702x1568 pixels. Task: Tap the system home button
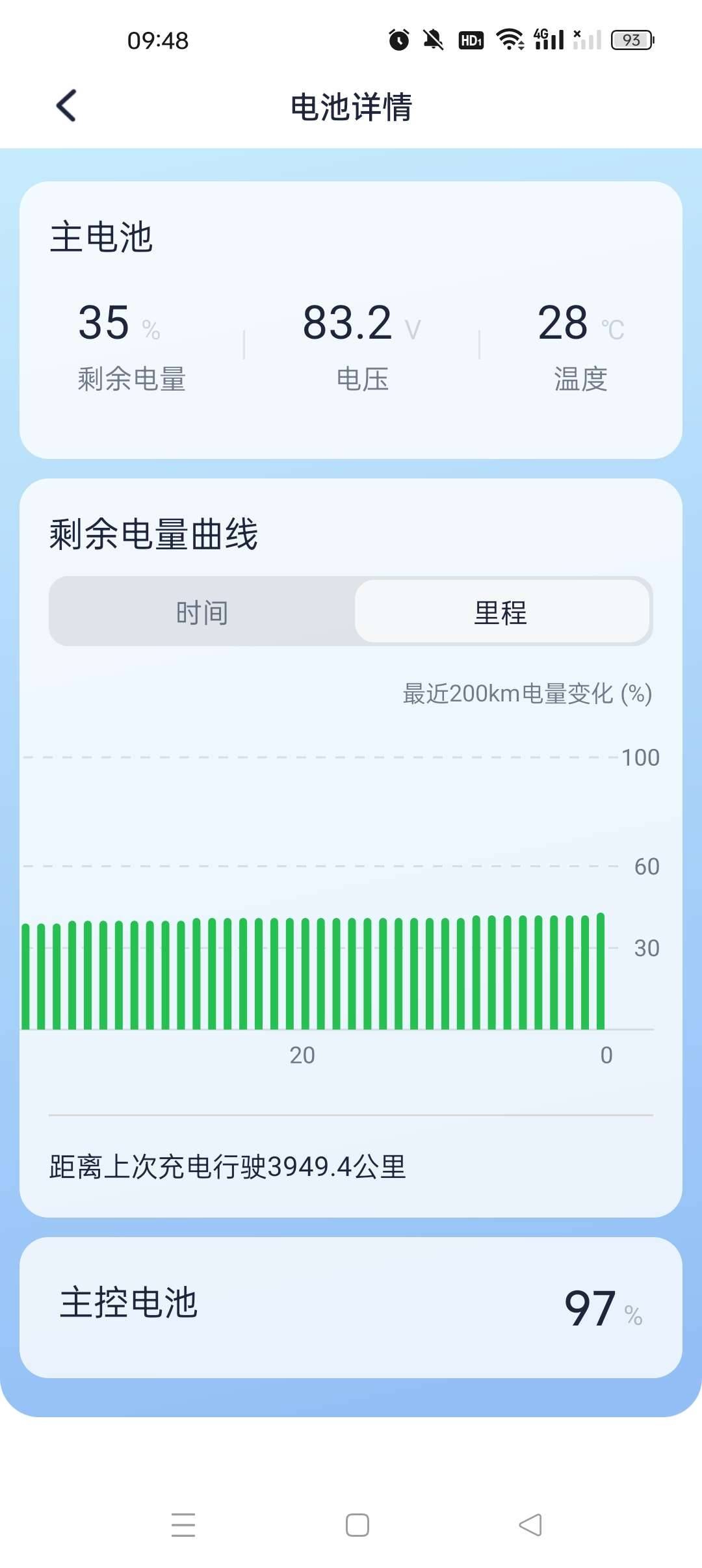pyautogui.click(x=357, y=1524)
